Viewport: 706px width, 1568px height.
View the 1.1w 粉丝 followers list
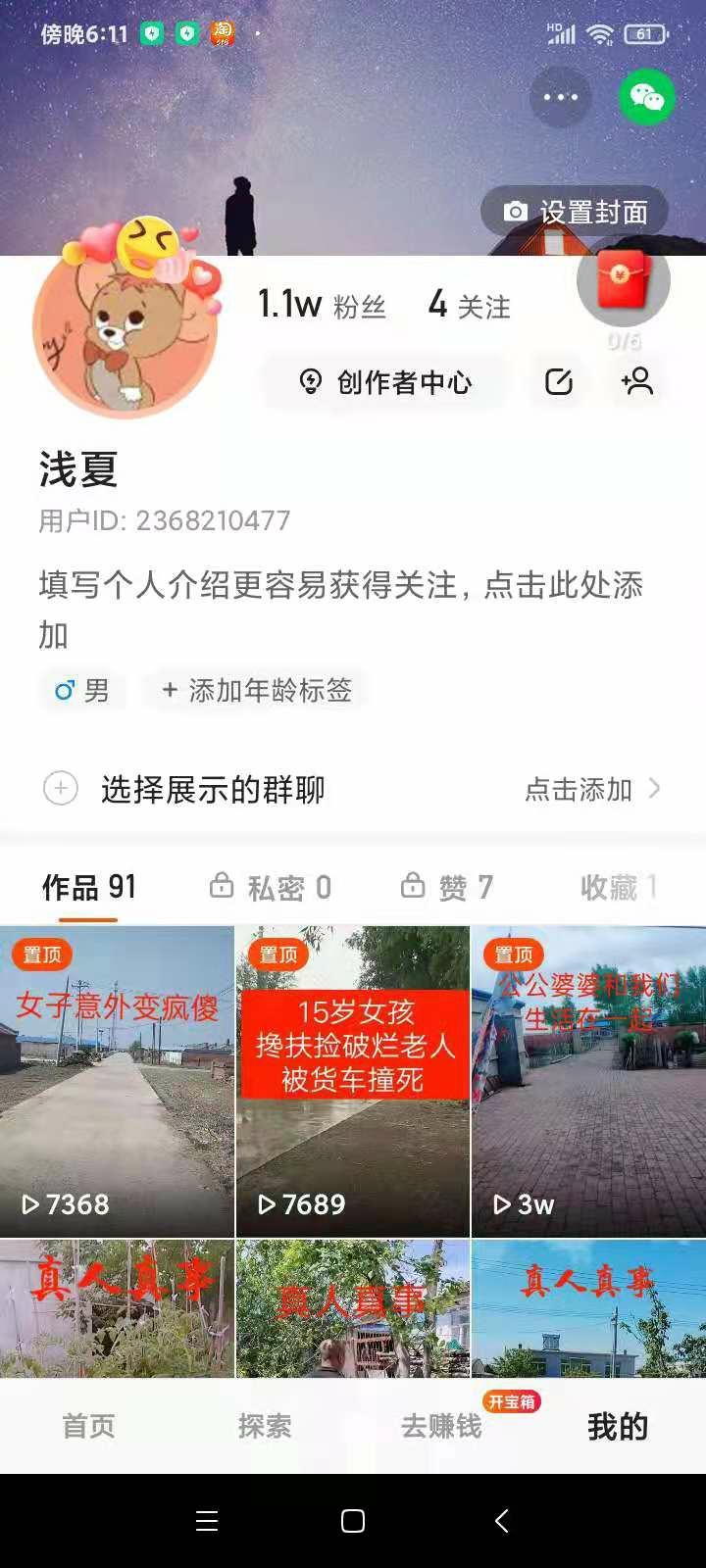pos(322,305)
